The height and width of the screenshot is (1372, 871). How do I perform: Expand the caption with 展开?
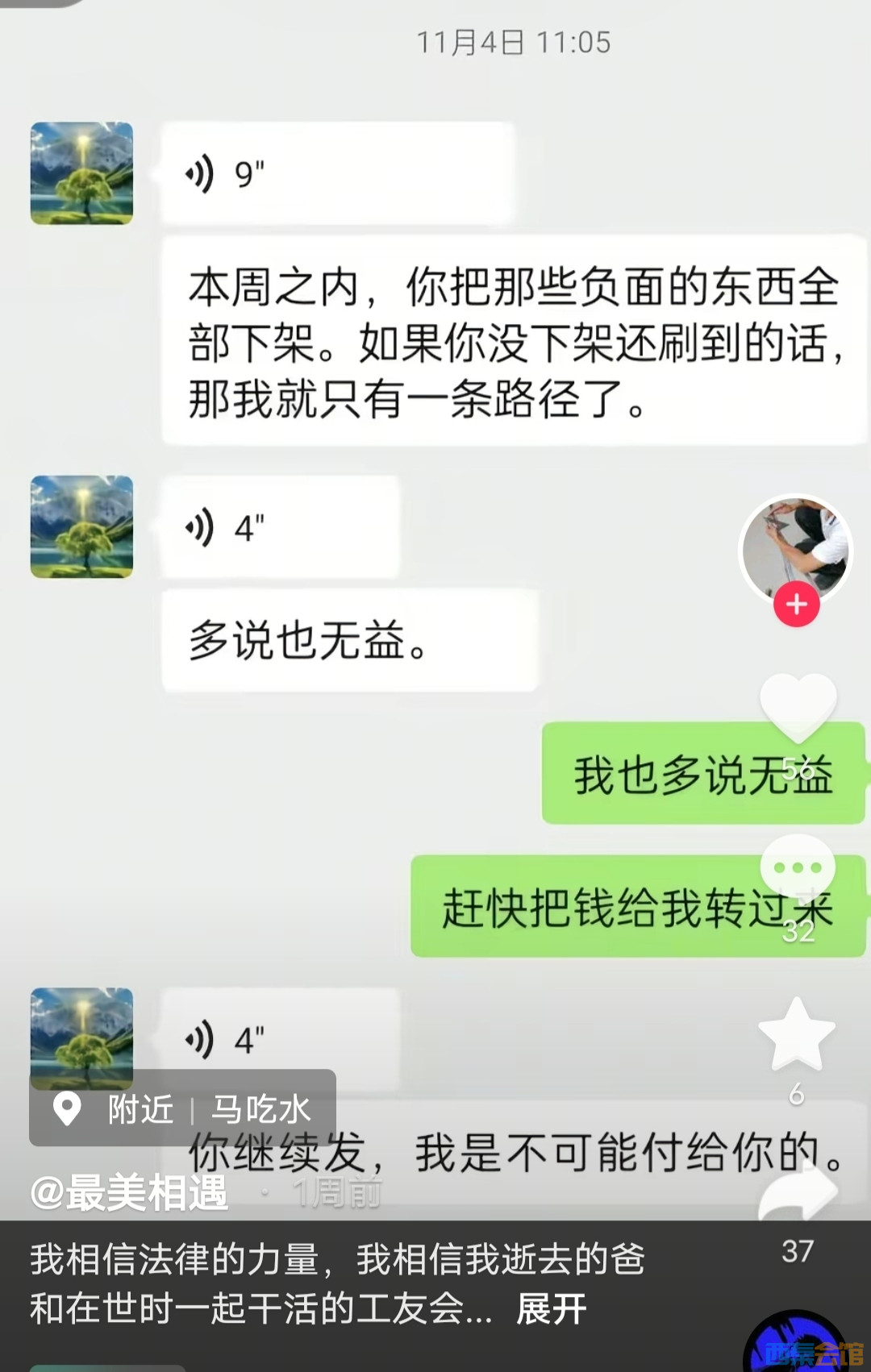[x=552, y=1309]
